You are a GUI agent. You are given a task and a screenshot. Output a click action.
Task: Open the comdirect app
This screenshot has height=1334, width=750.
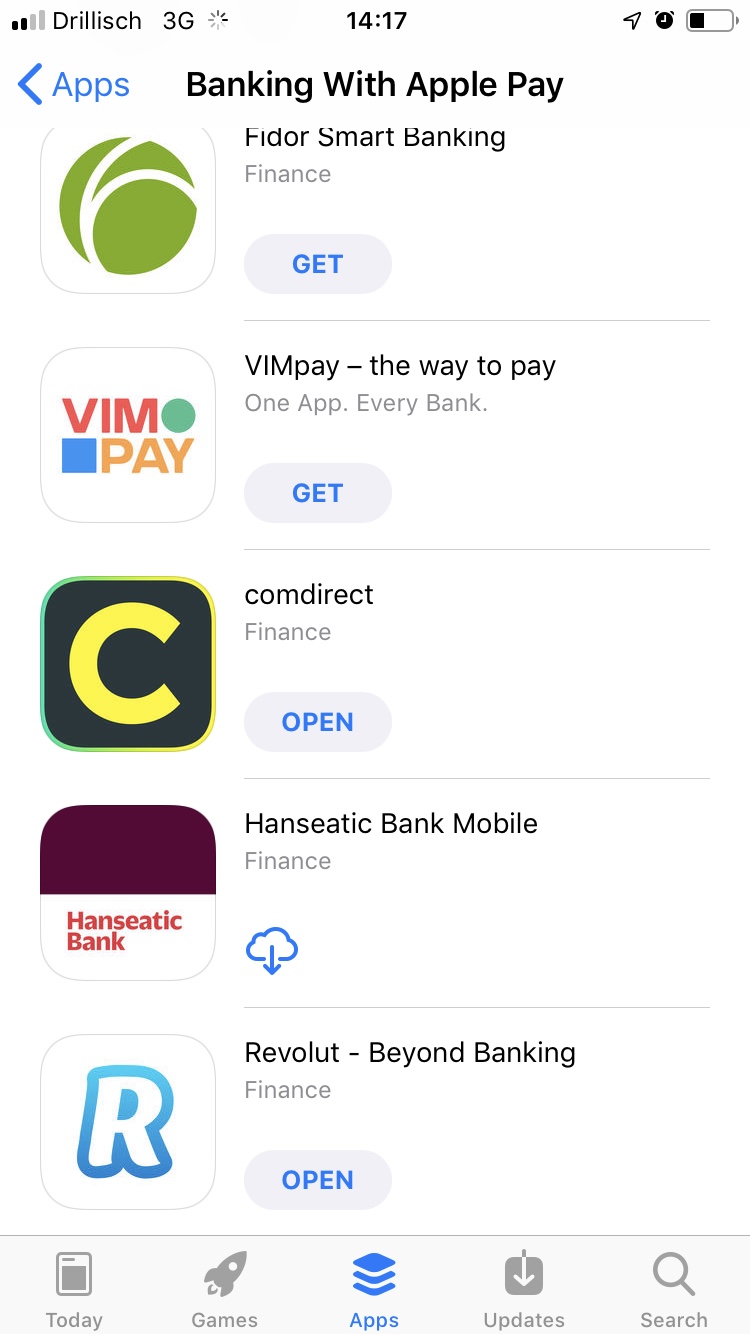coord(317,722)
